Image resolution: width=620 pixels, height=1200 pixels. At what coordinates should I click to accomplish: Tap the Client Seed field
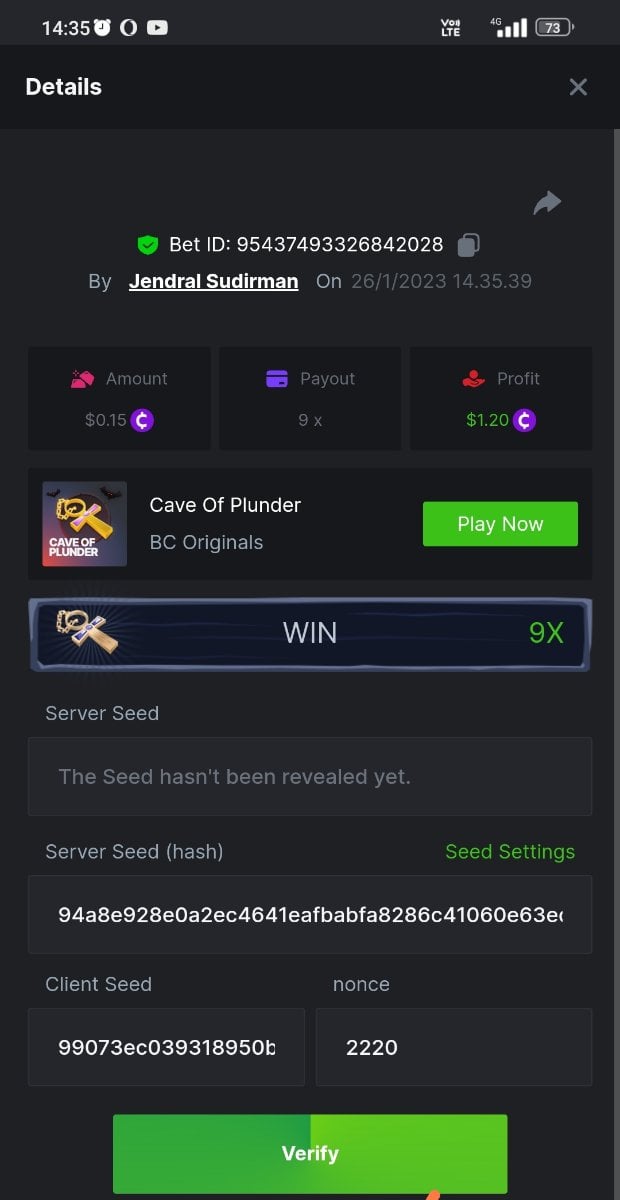click(x=166, y=1047)
